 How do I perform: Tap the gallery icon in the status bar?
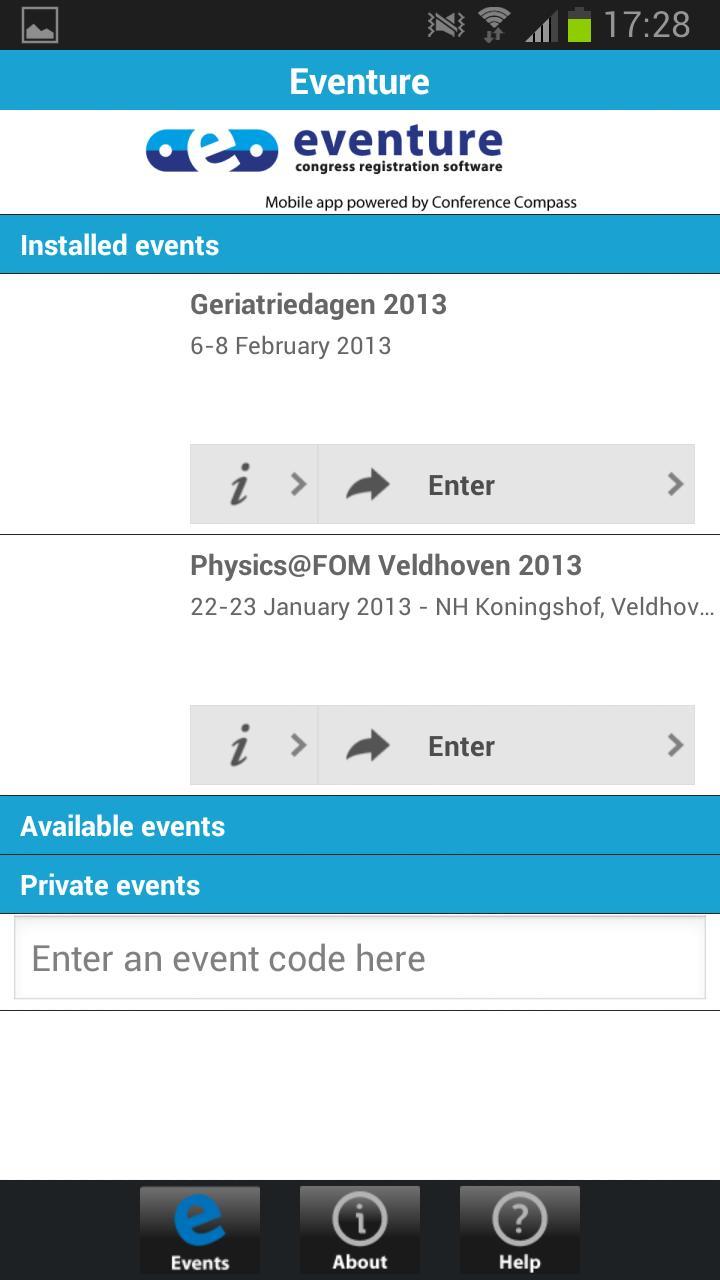pyautogui.click(x=38, y=24)
